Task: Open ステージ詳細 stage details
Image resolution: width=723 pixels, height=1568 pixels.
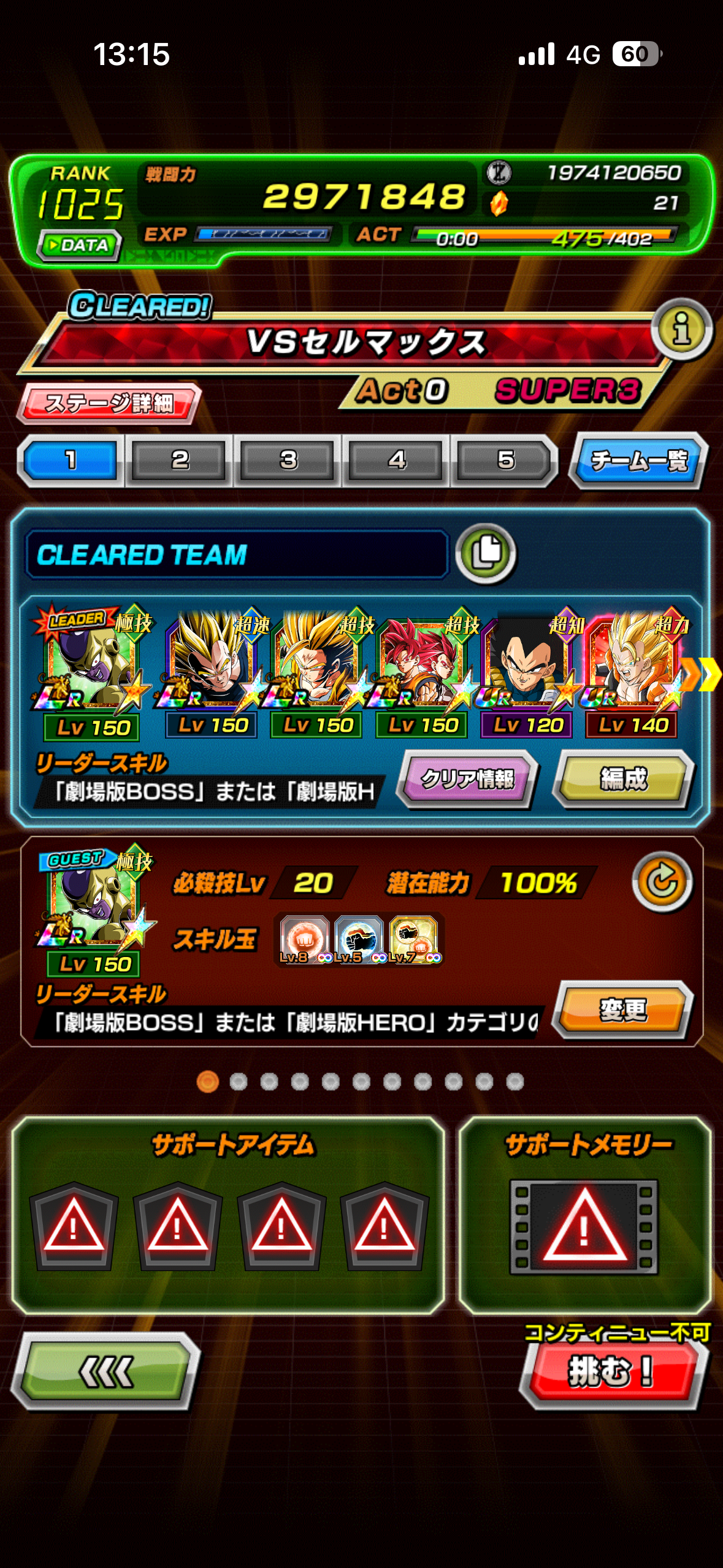Action: tap(109, 403)
